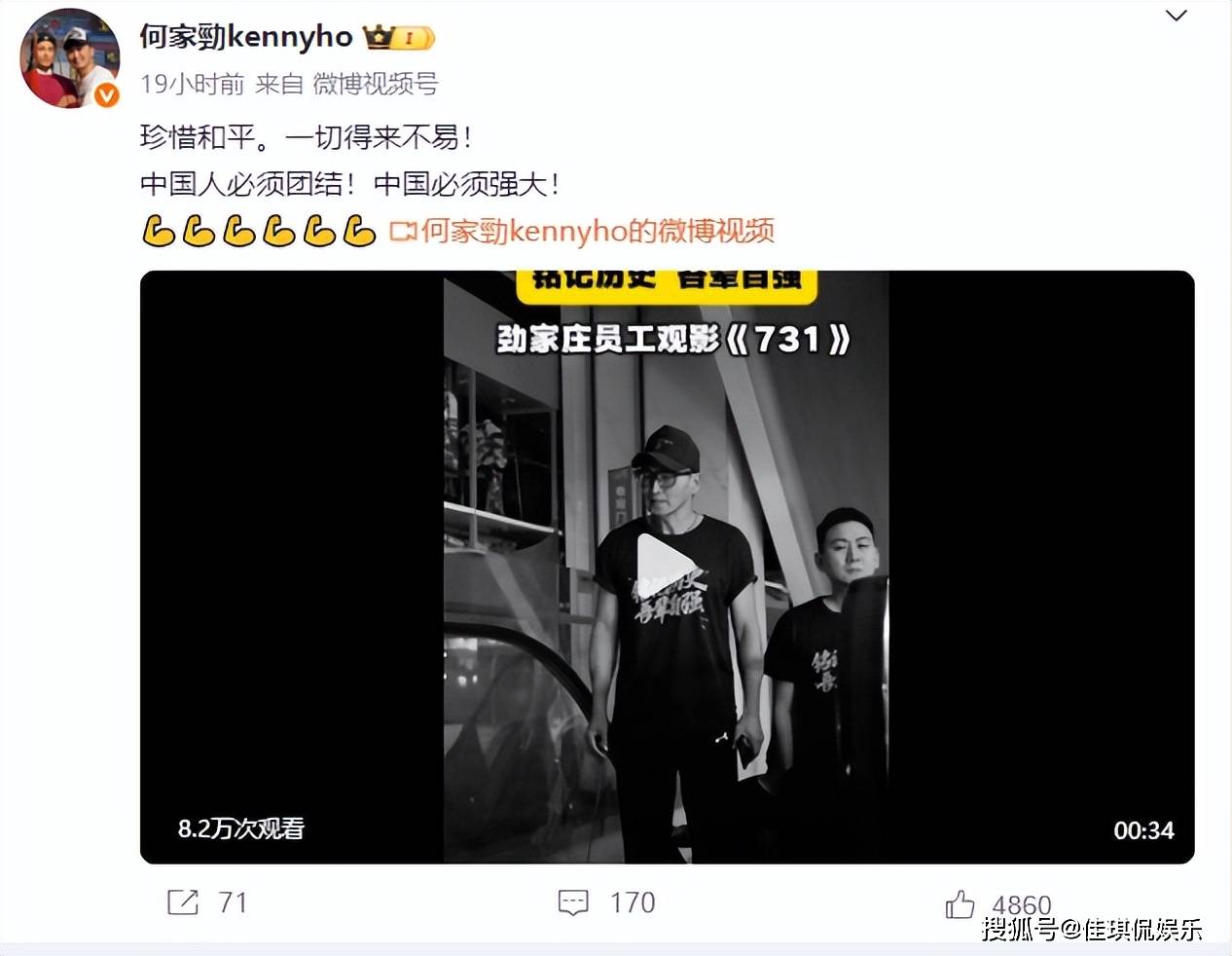This screenshot has width=1232, height=956.
Task: Open 何家劲kennyho的微博视频 link
Action: point(582,231)
